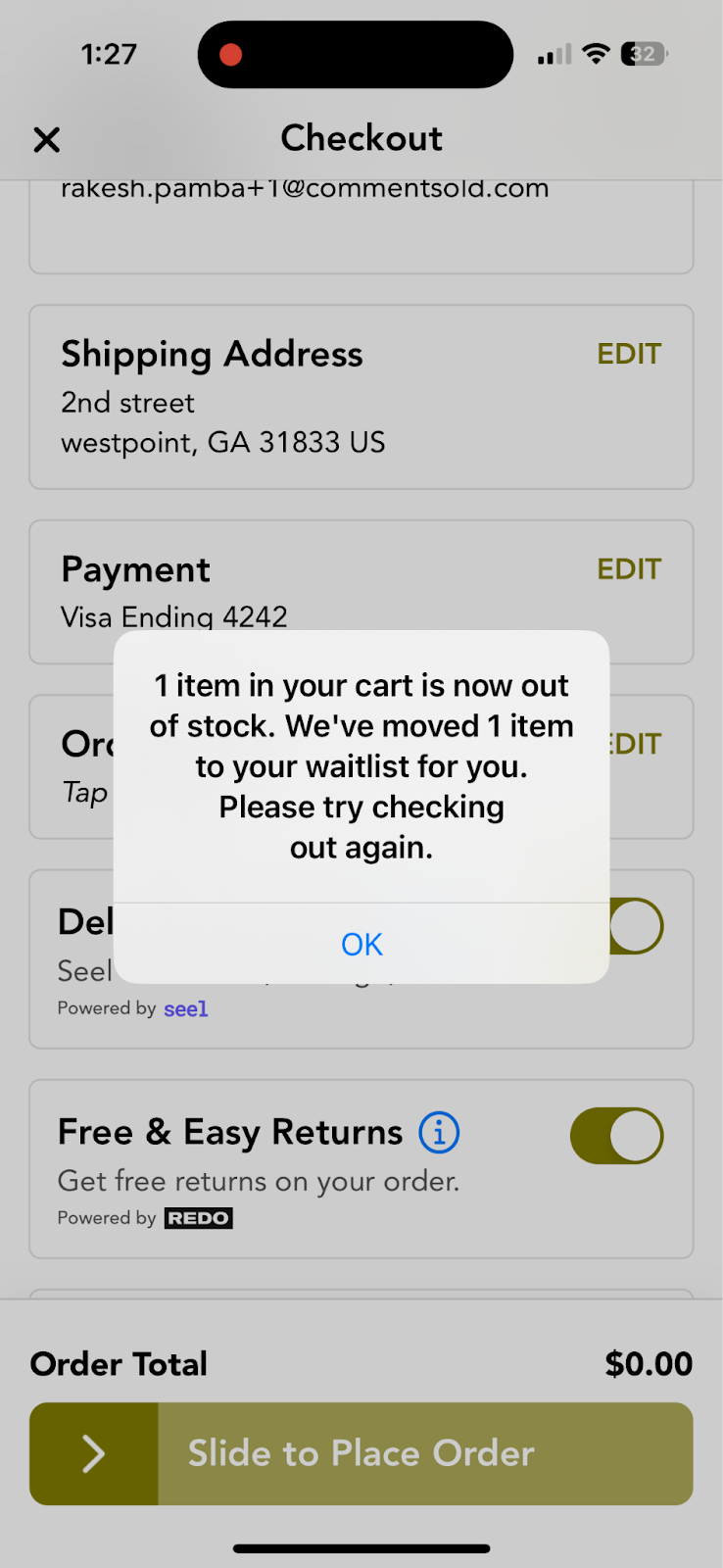Viewport: 723px width, 1568px height.
Task: Edit the Shipping Address
Action: tap(629, 354)
